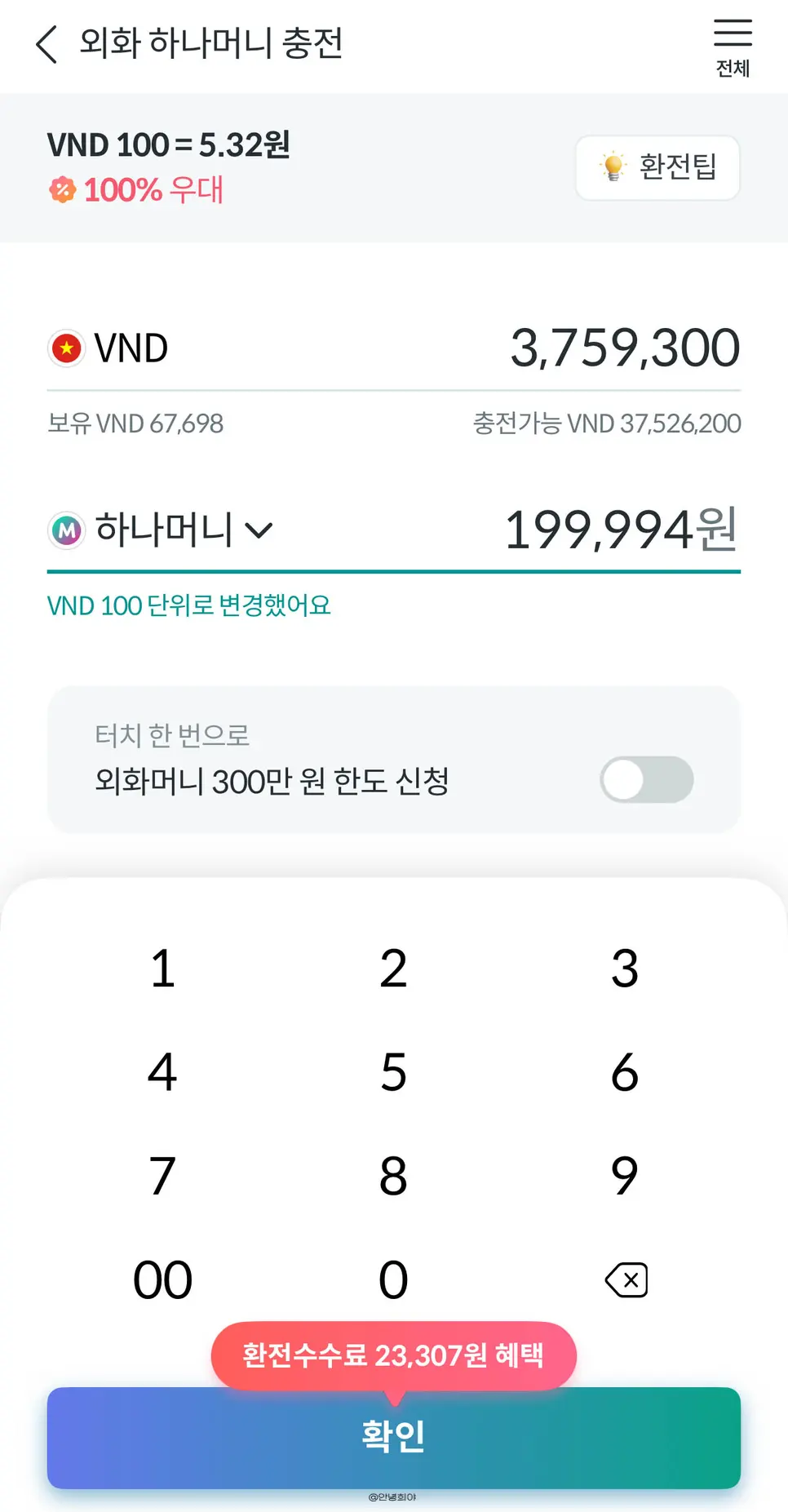The image size is (788, 1512).
Task: Enable 외화머니 300만 원 한도 신청 toggle
Action: point(647,779)
